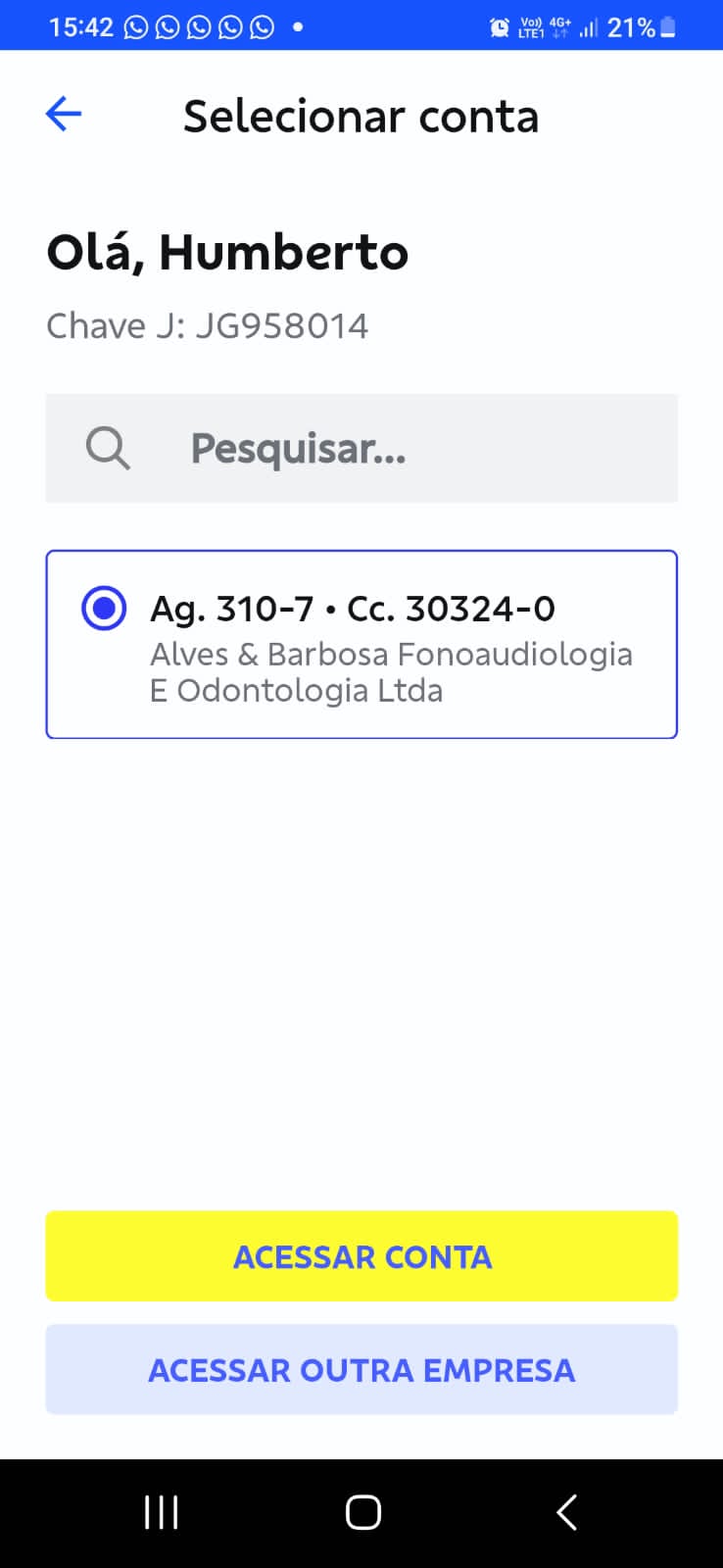Go back using the top arrow
This screenshot has width=723, height=1568.
point(64,115)
